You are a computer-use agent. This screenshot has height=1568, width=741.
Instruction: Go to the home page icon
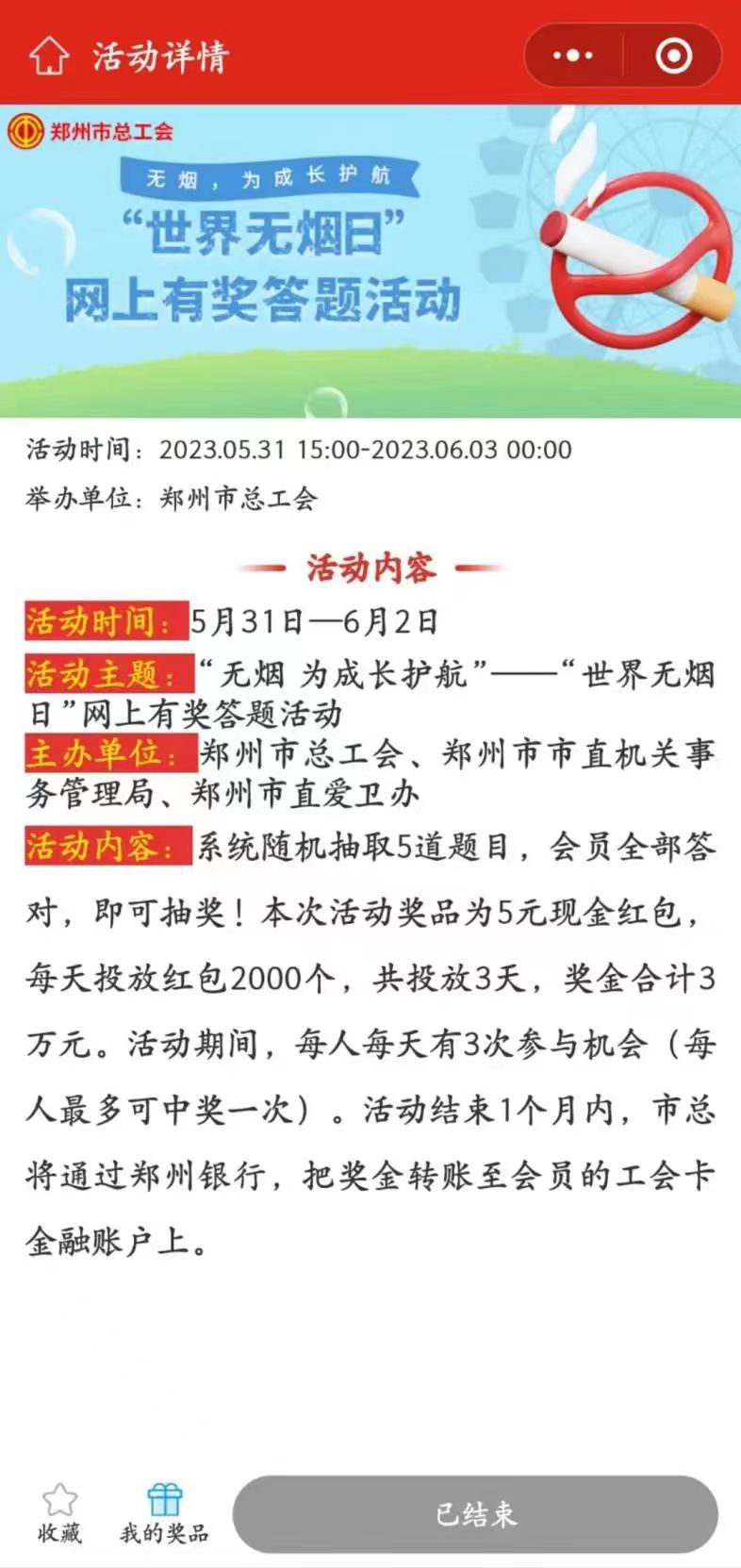49,56
